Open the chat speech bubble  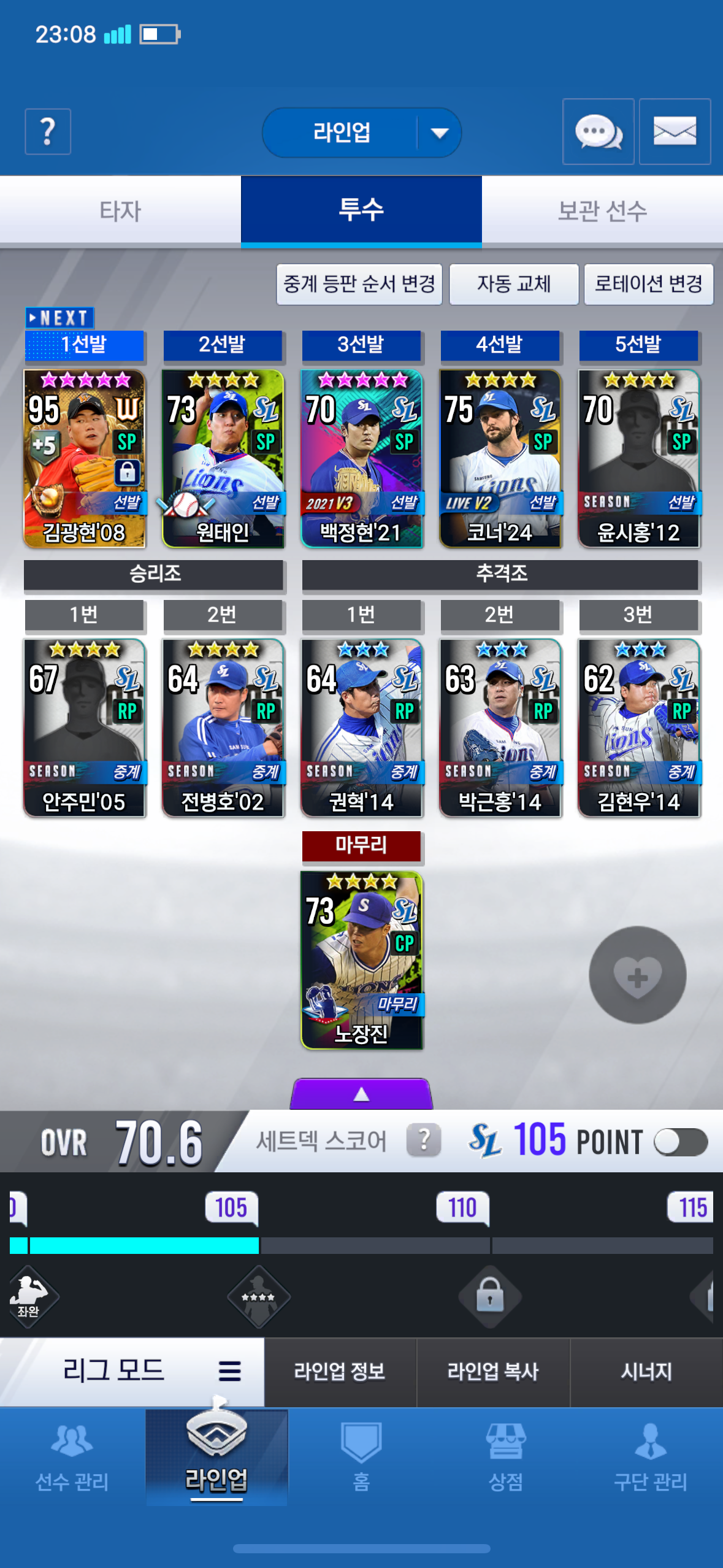click(598, 132)
